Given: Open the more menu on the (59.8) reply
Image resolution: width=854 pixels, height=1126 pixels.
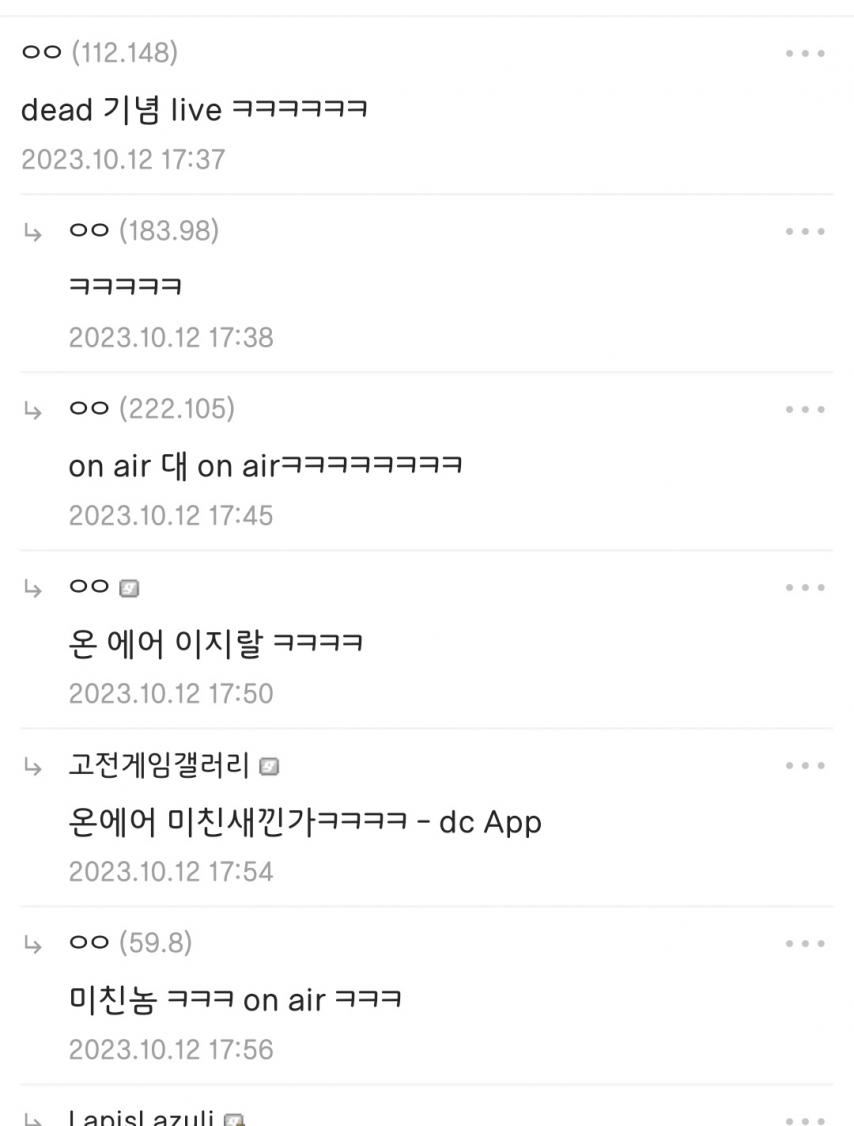Looking at the screenshot, I should tap(805, 943).
